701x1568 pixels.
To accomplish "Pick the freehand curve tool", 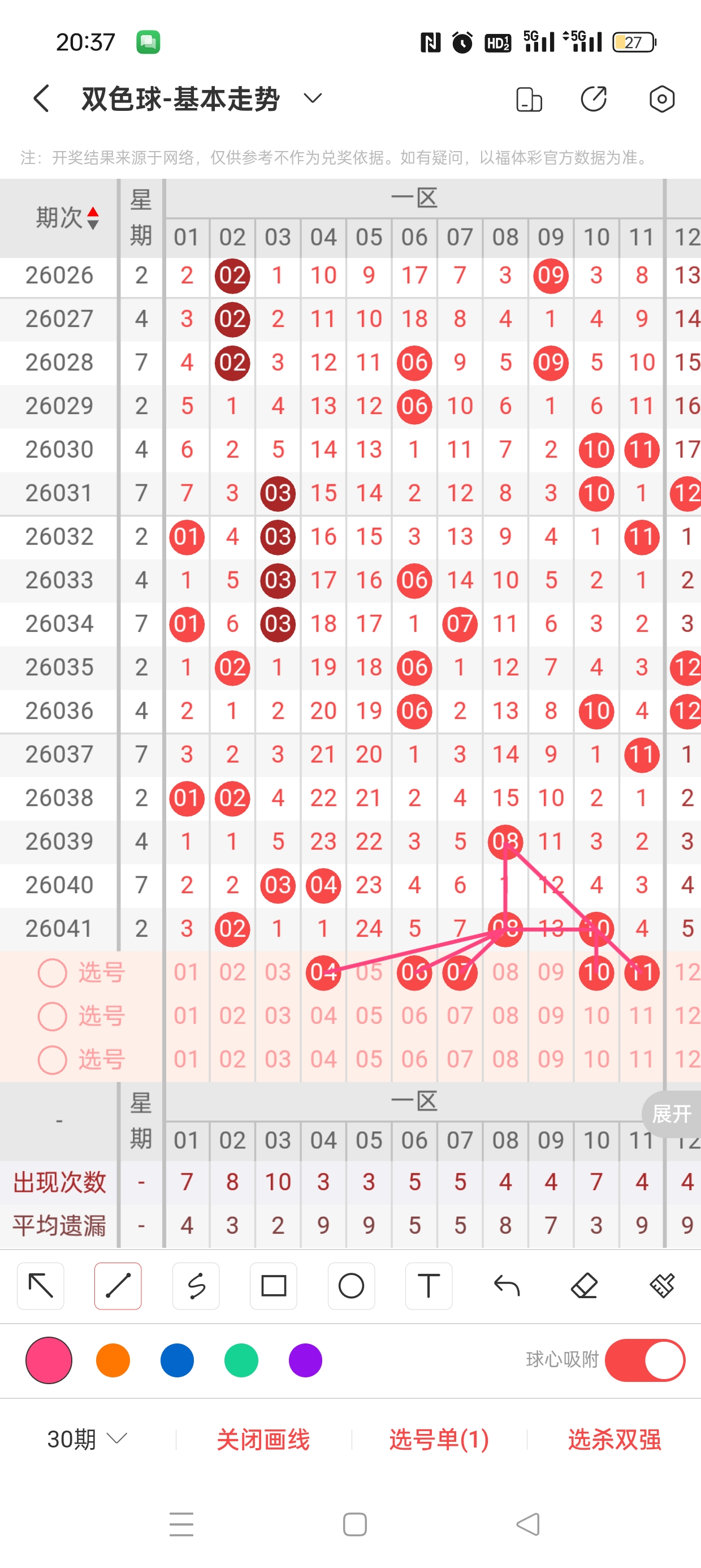I will coord(196,1286).
